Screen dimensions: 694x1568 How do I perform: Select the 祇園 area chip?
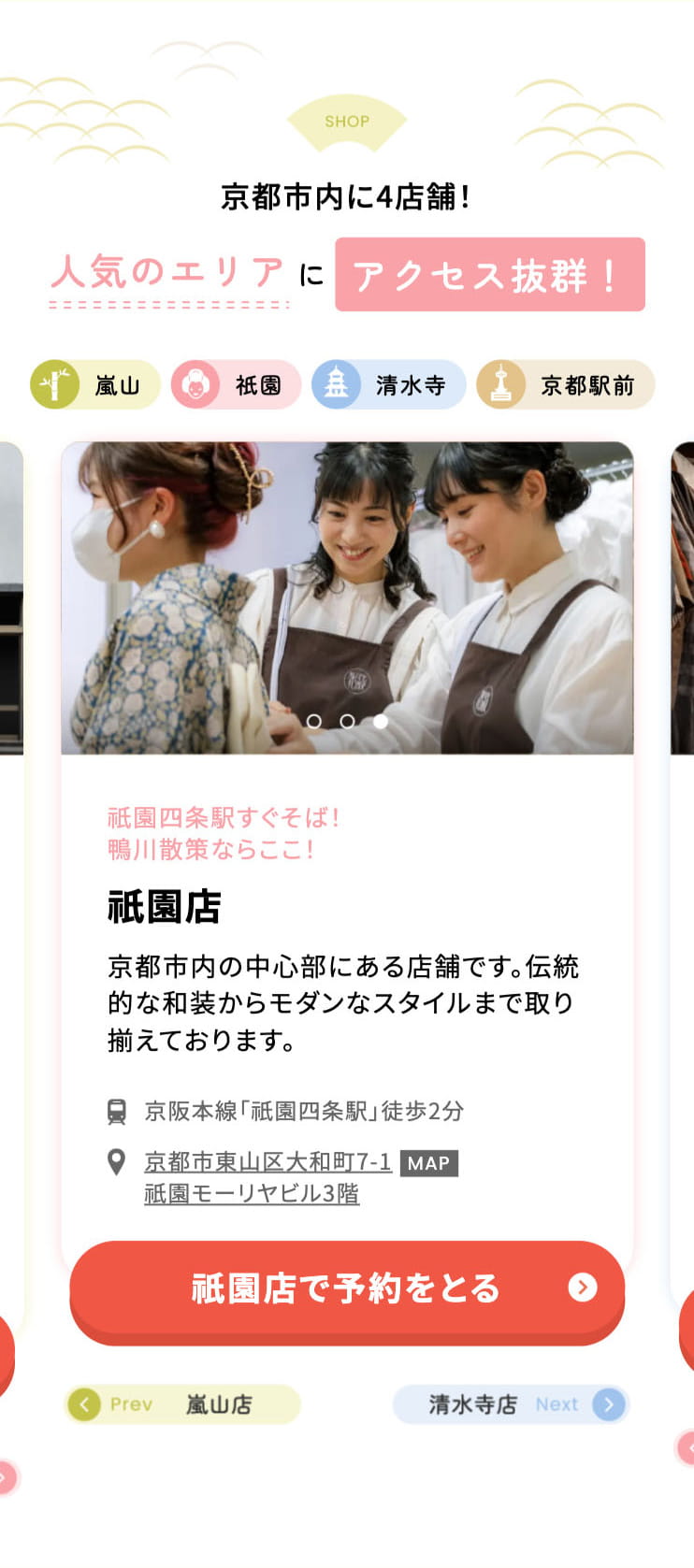236,385
